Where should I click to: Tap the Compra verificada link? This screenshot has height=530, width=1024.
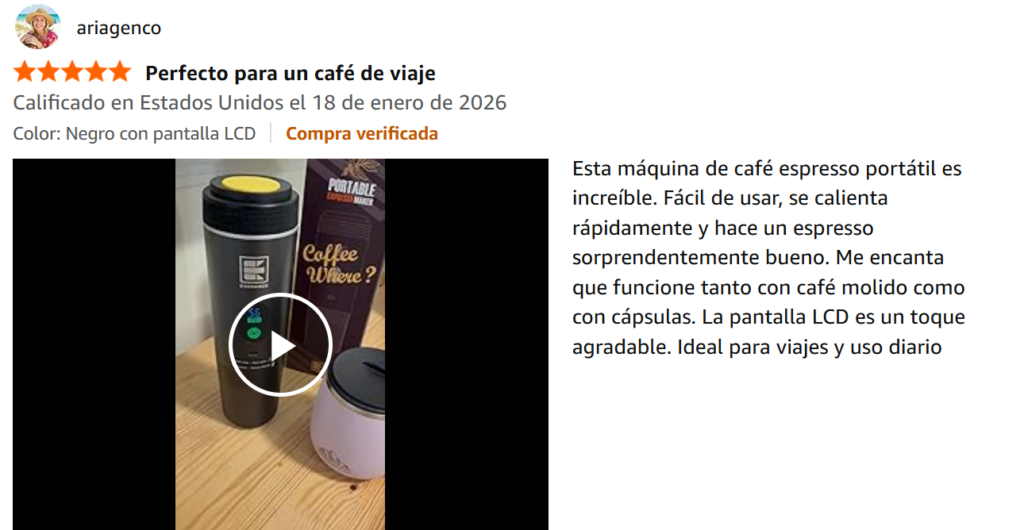click(361, 133)
